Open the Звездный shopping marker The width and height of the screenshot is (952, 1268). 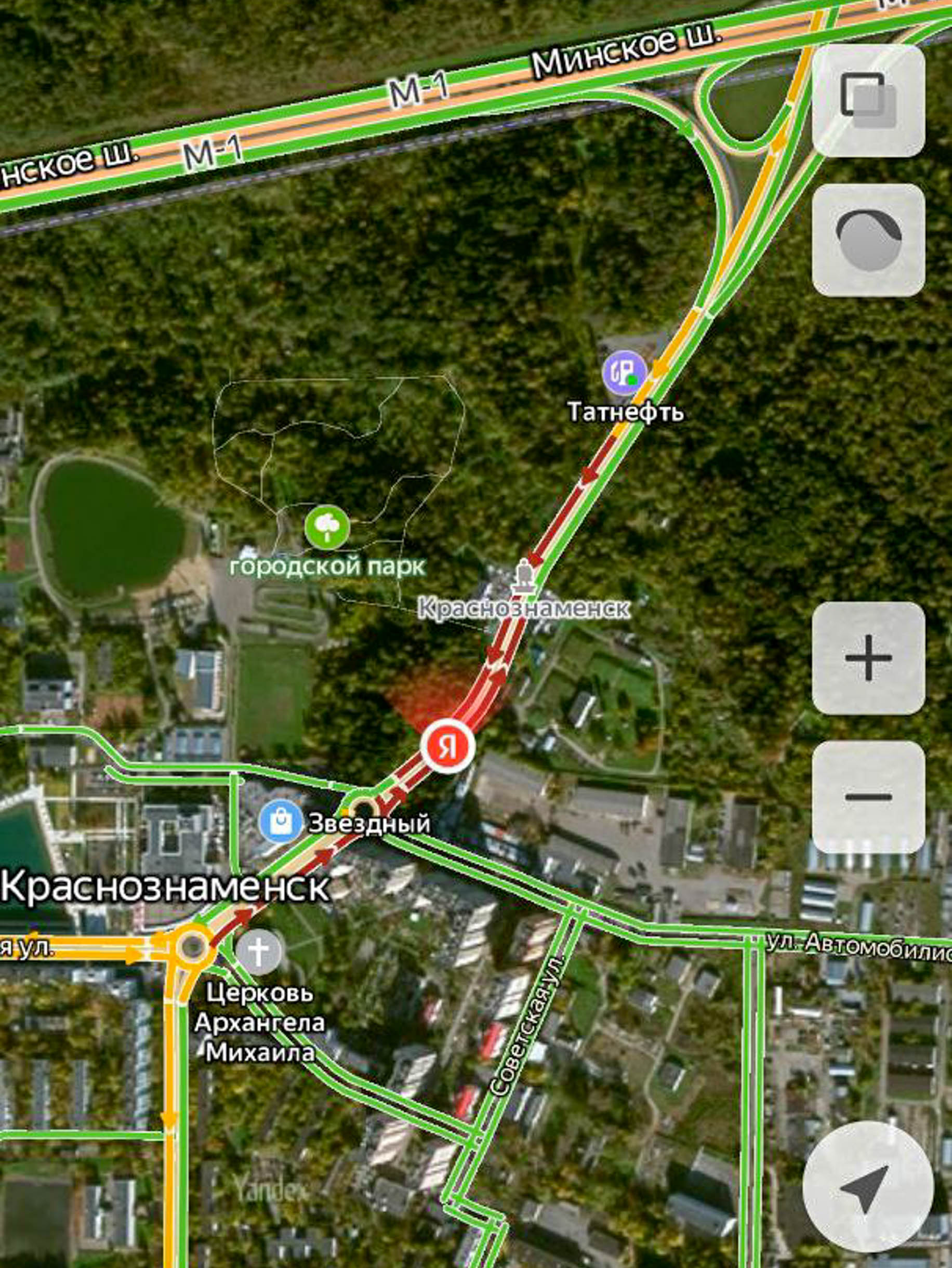point(281,822)
